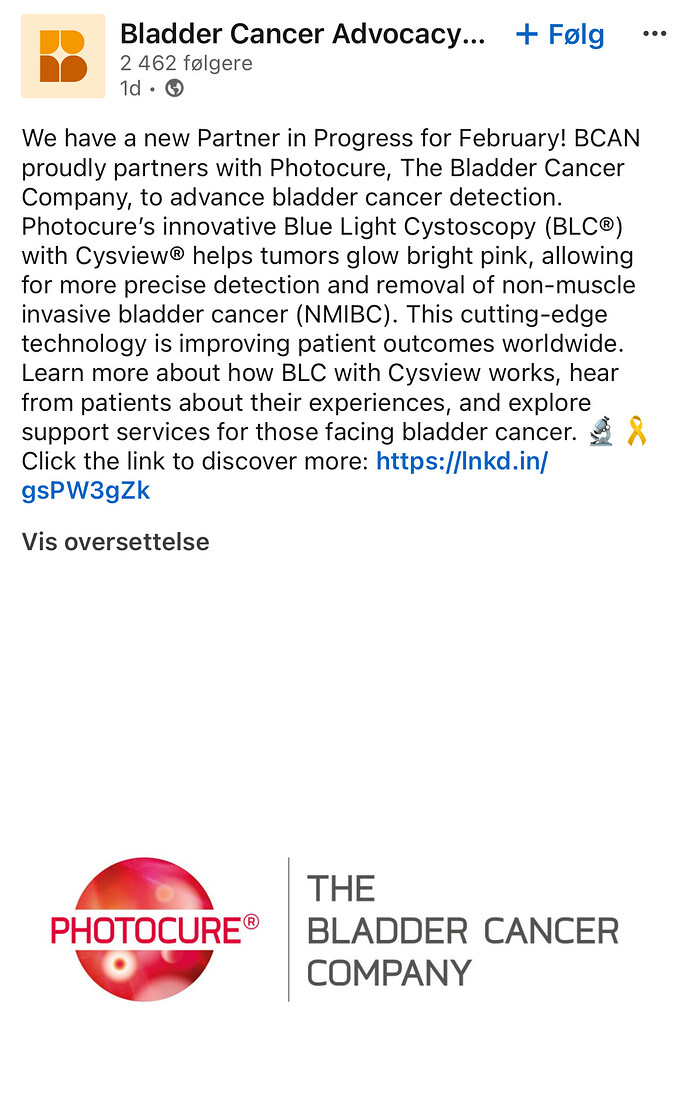This screenshot has width=690, height=1100.
Task: Open Bladder Cancer Advocacy profile picture
Action: click(x=63, y=56)
